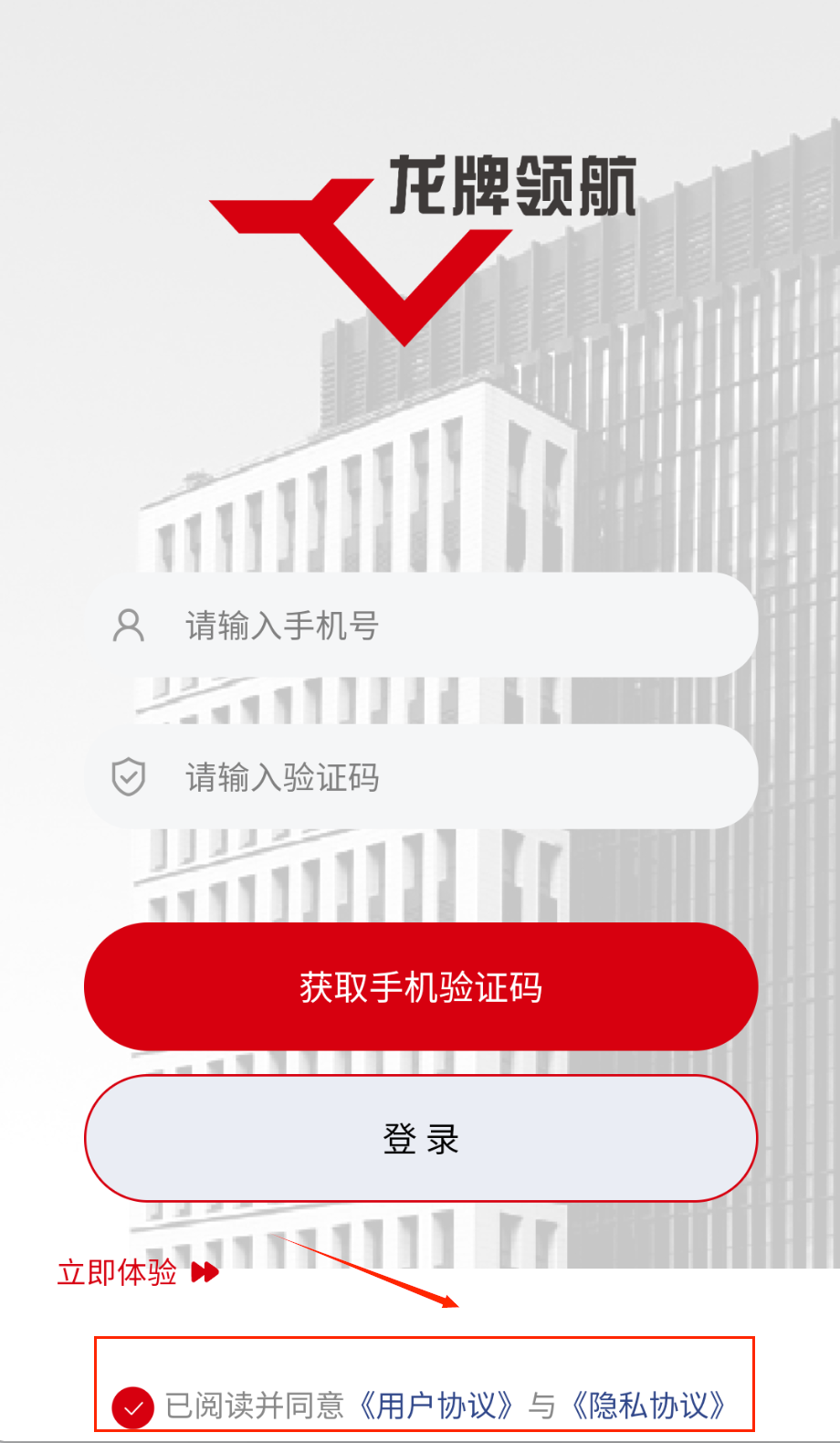Uncheck the 已阅读并同意 agreement checkbox
The height and width of the screenshot is (1443, 840).
133,1407
